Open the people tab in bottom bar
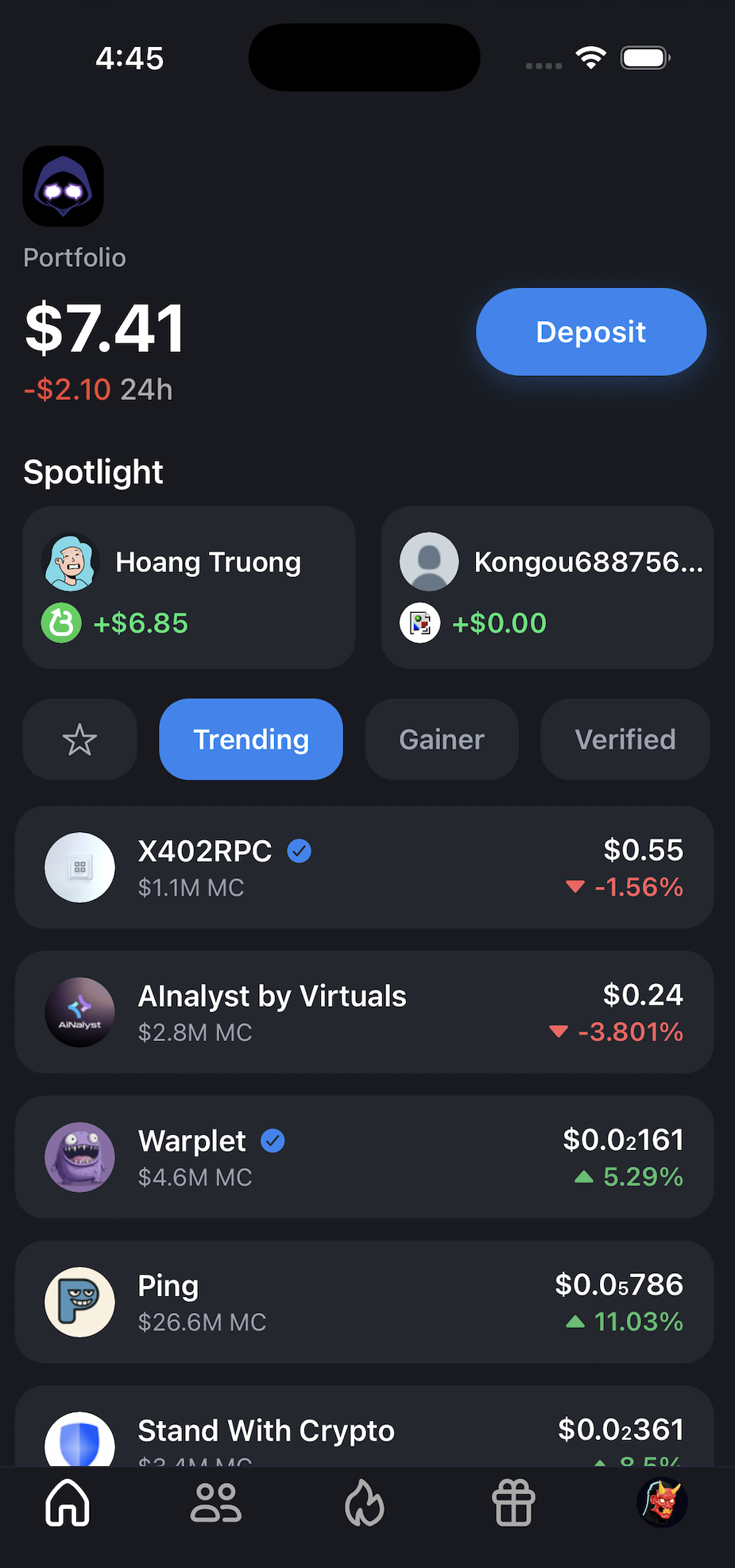 216,1503
